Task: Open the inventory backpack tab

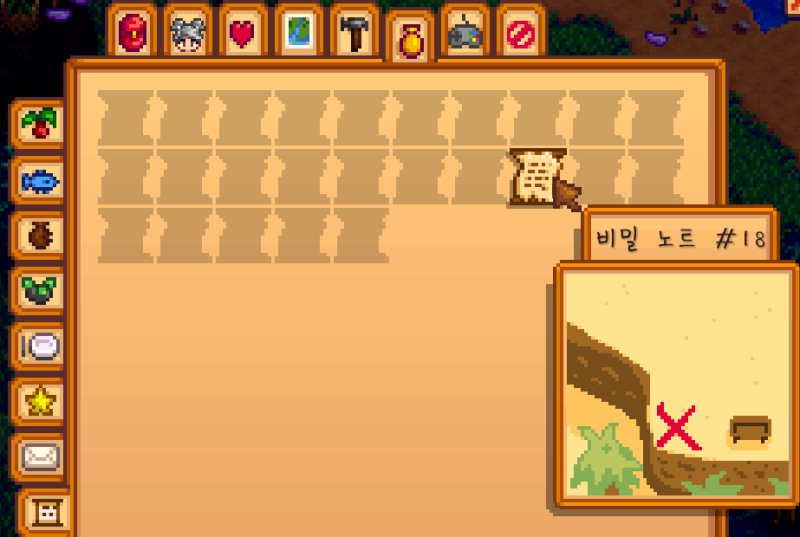Action: [134, 32]
